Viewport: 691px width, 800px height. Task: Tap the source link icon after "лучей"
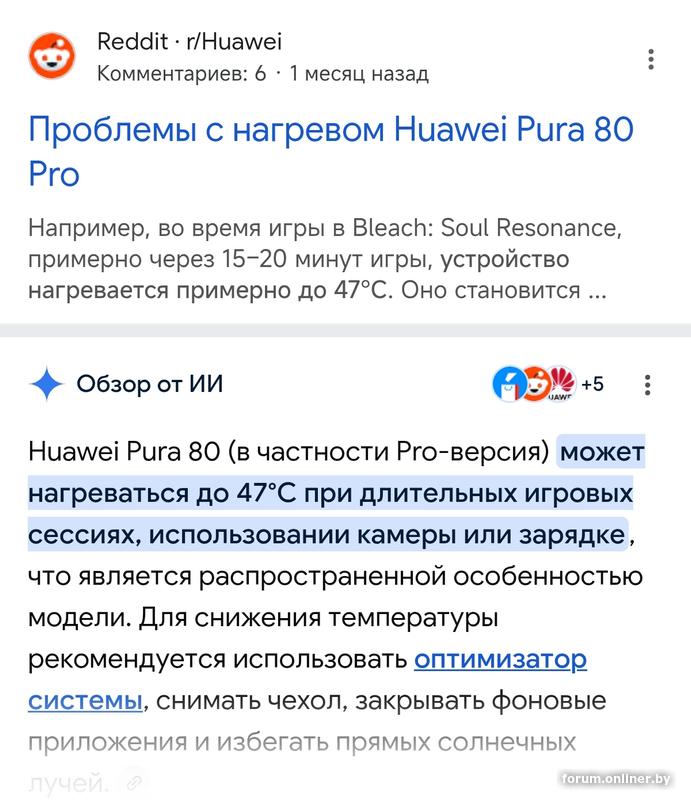[x=134, y=781]
